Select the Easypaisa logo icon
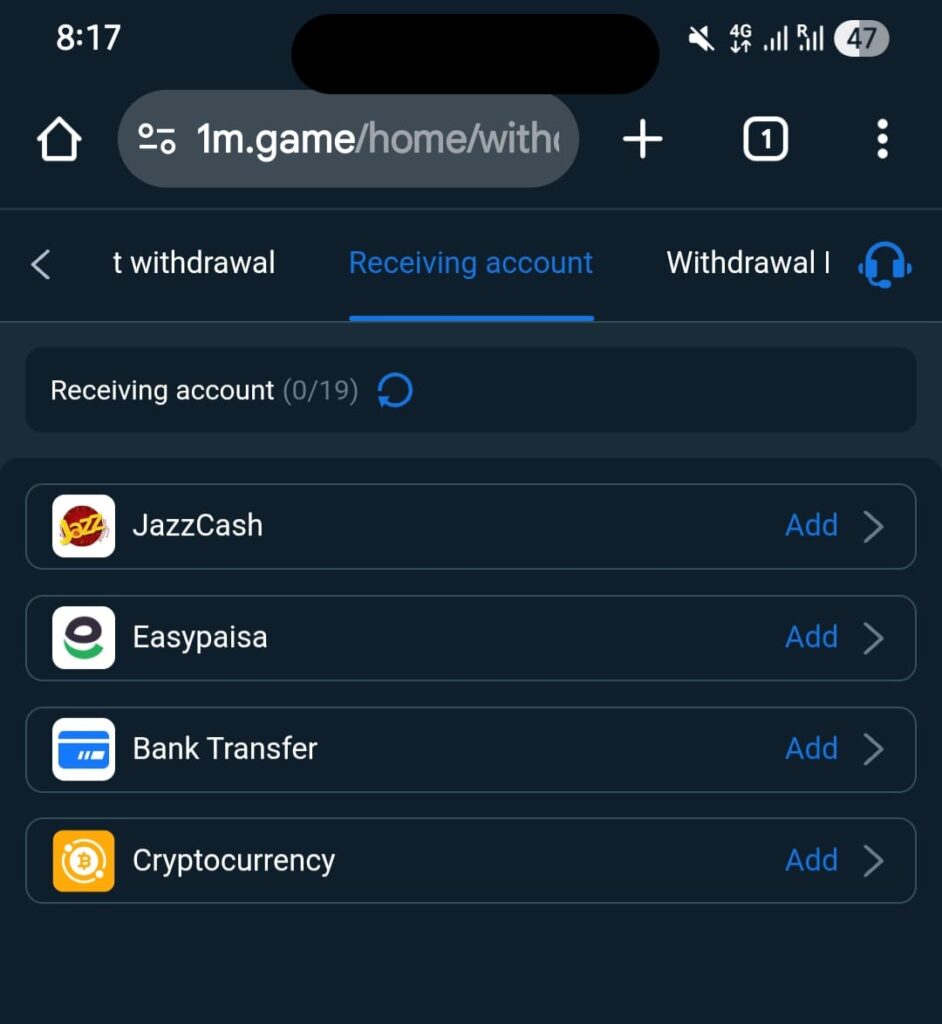This screenshot has height=1024, width=942. coord(84,637)
